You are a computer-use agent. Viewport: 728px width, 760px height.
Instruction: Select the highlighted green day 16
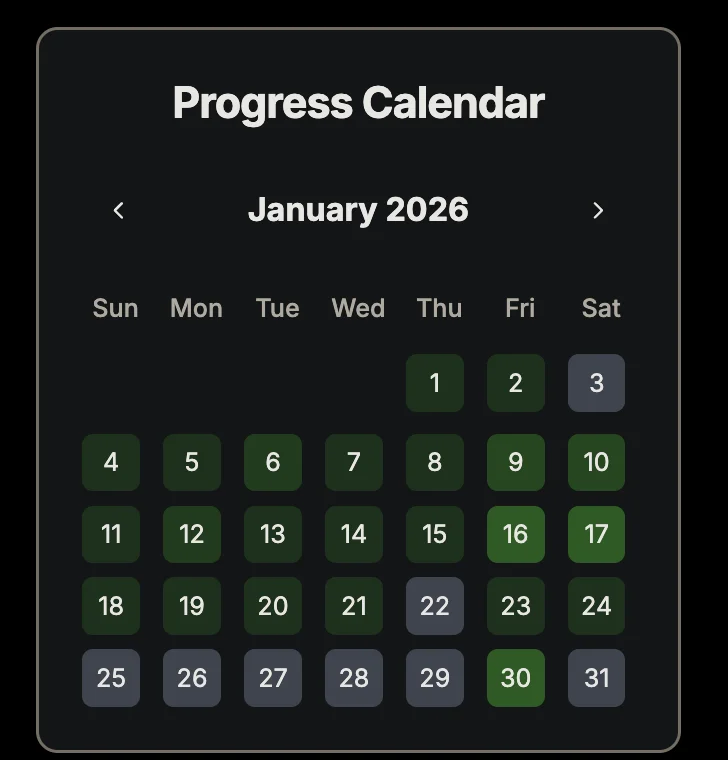(516, 534)
